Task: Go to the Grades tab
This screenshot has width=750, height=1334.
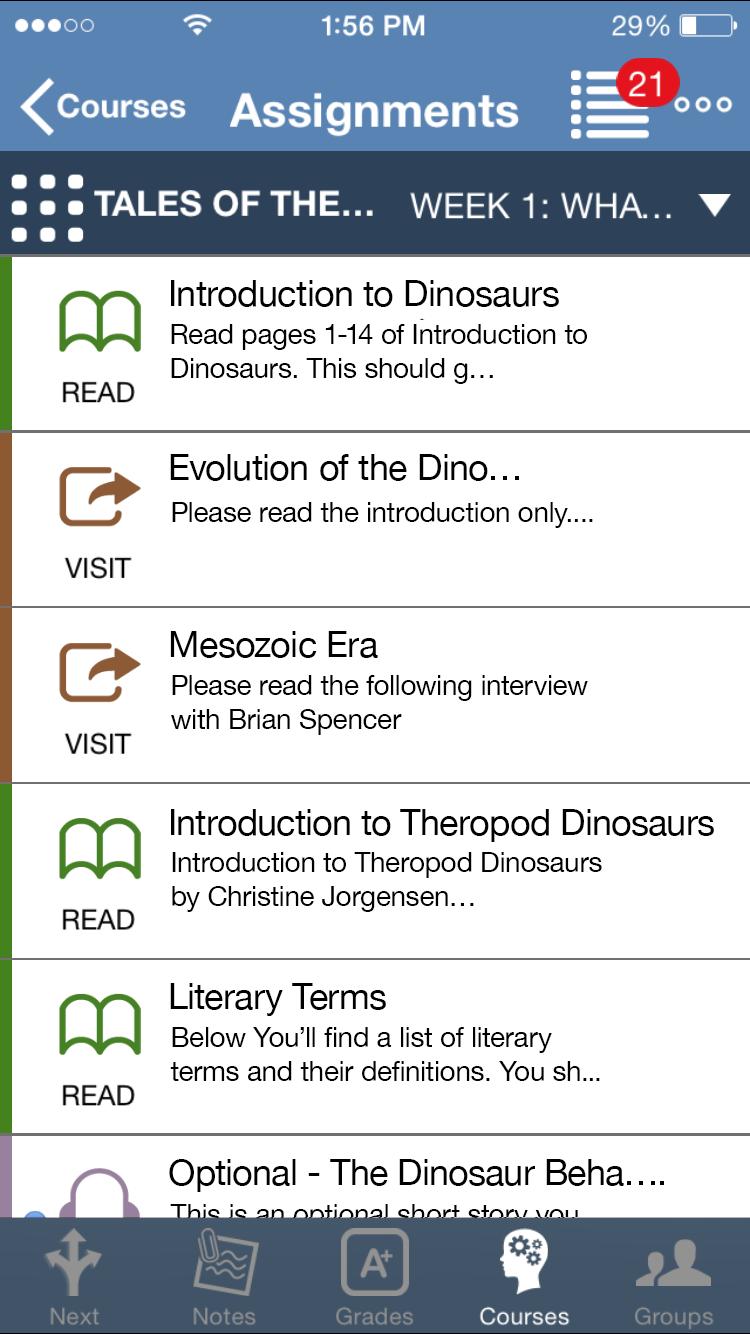Action: [374, 1277]
